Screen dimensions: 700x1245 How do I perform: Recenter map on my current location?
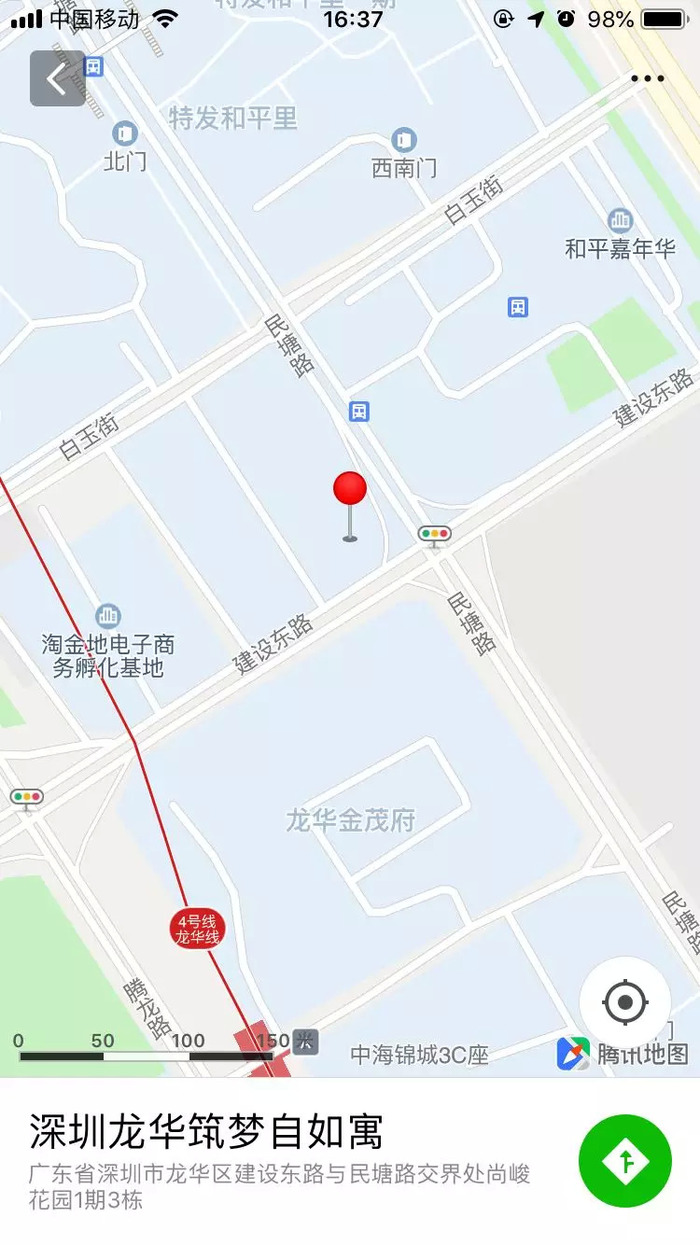[626, 1002]
